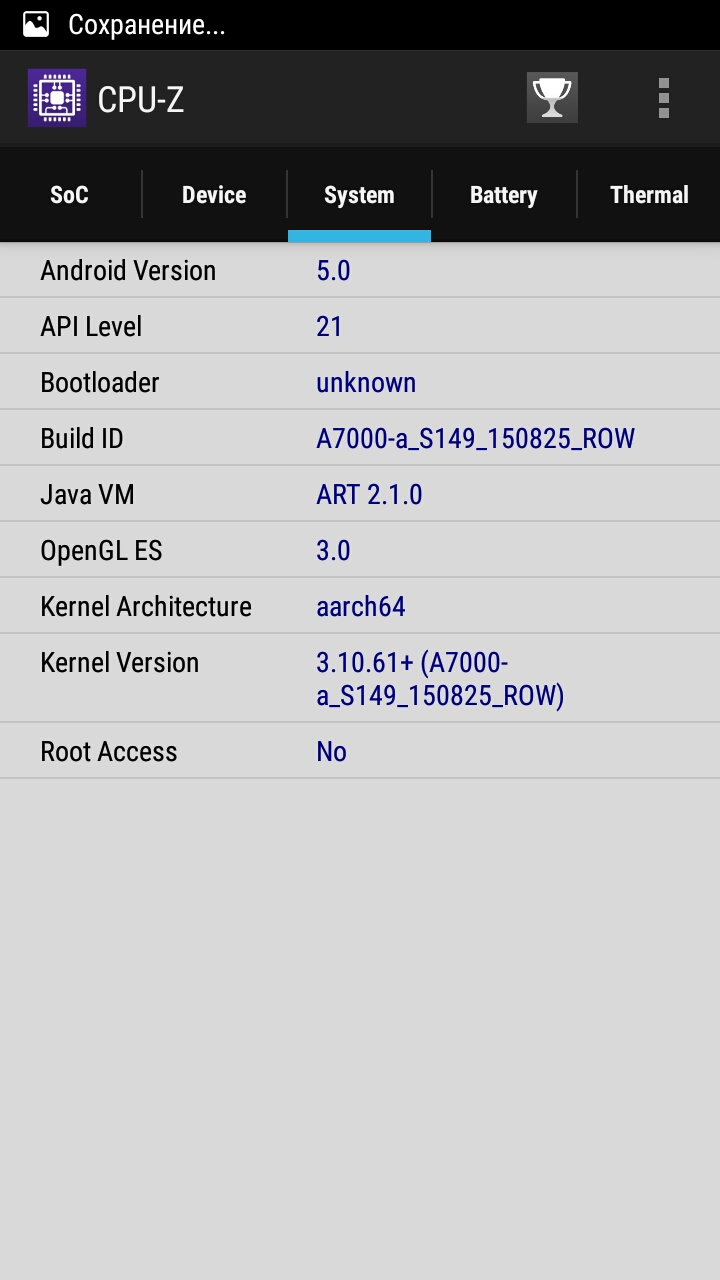The height and width of the screenshot is (1280, 720).
Task: Go to the Battery tab
Action: click(x=504, y=195)
